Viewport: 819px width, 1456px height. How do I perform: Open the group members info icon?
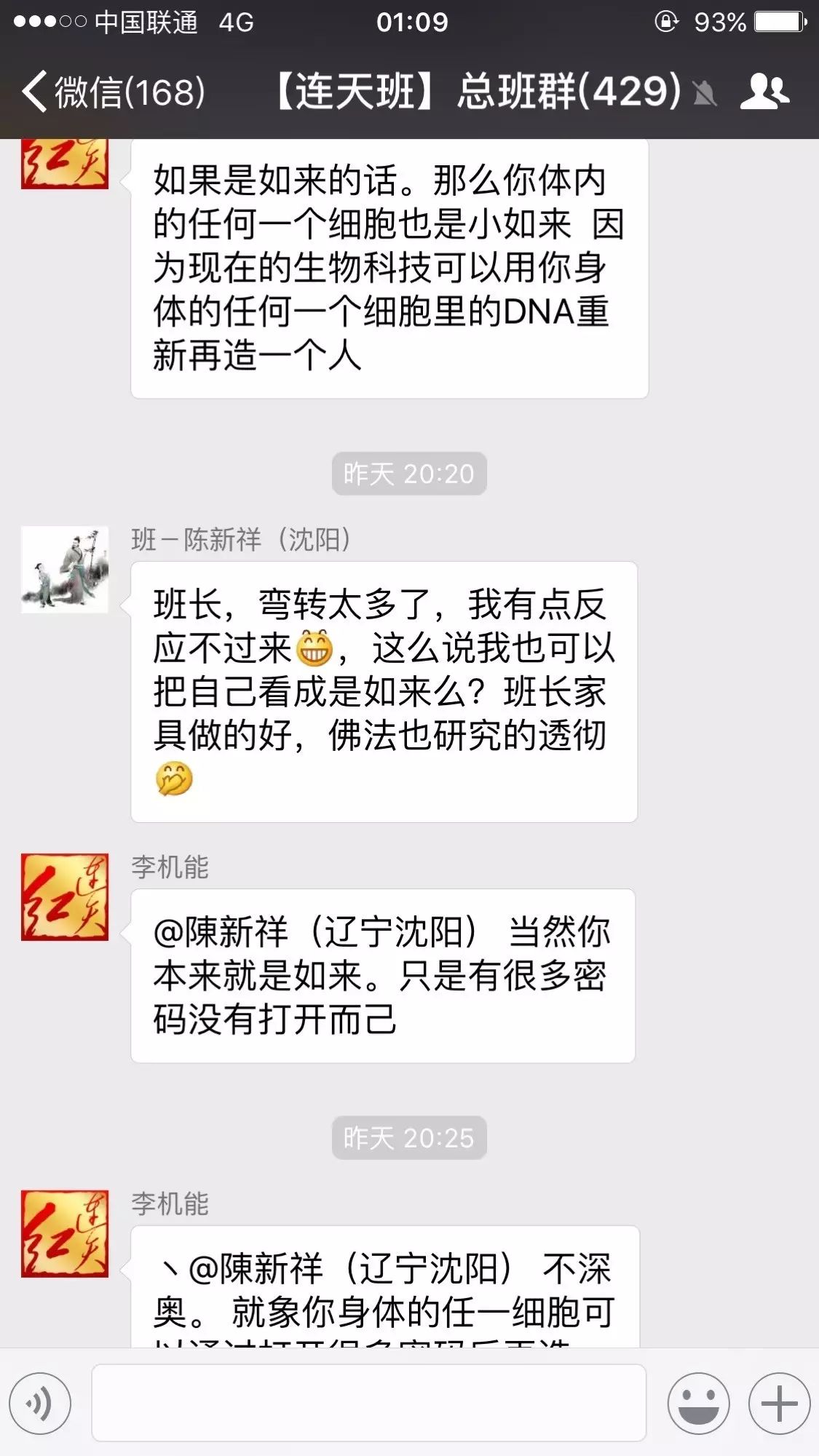click(764, 92)
